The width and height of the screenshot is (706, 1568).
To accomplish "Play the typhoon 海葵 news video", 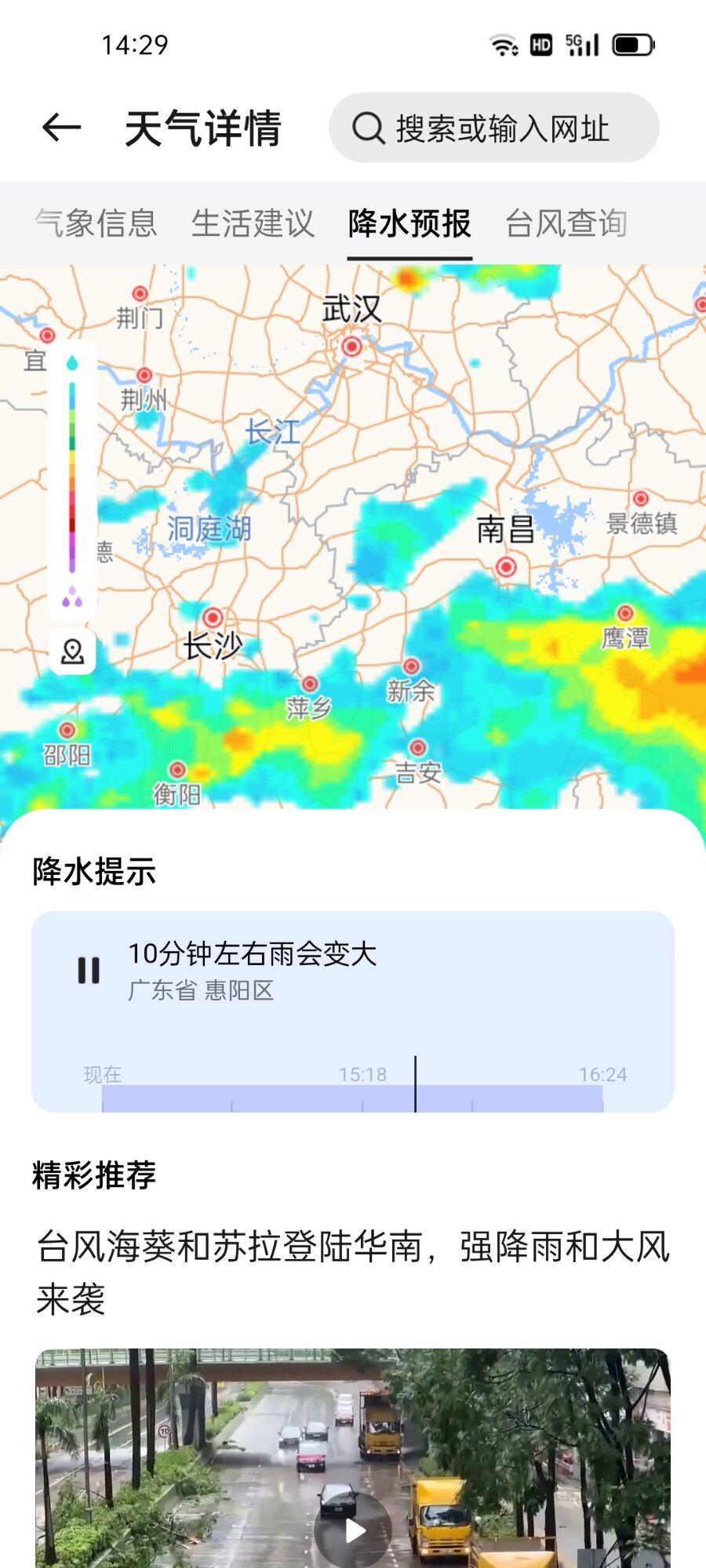I will click(x=353, y=1530).
